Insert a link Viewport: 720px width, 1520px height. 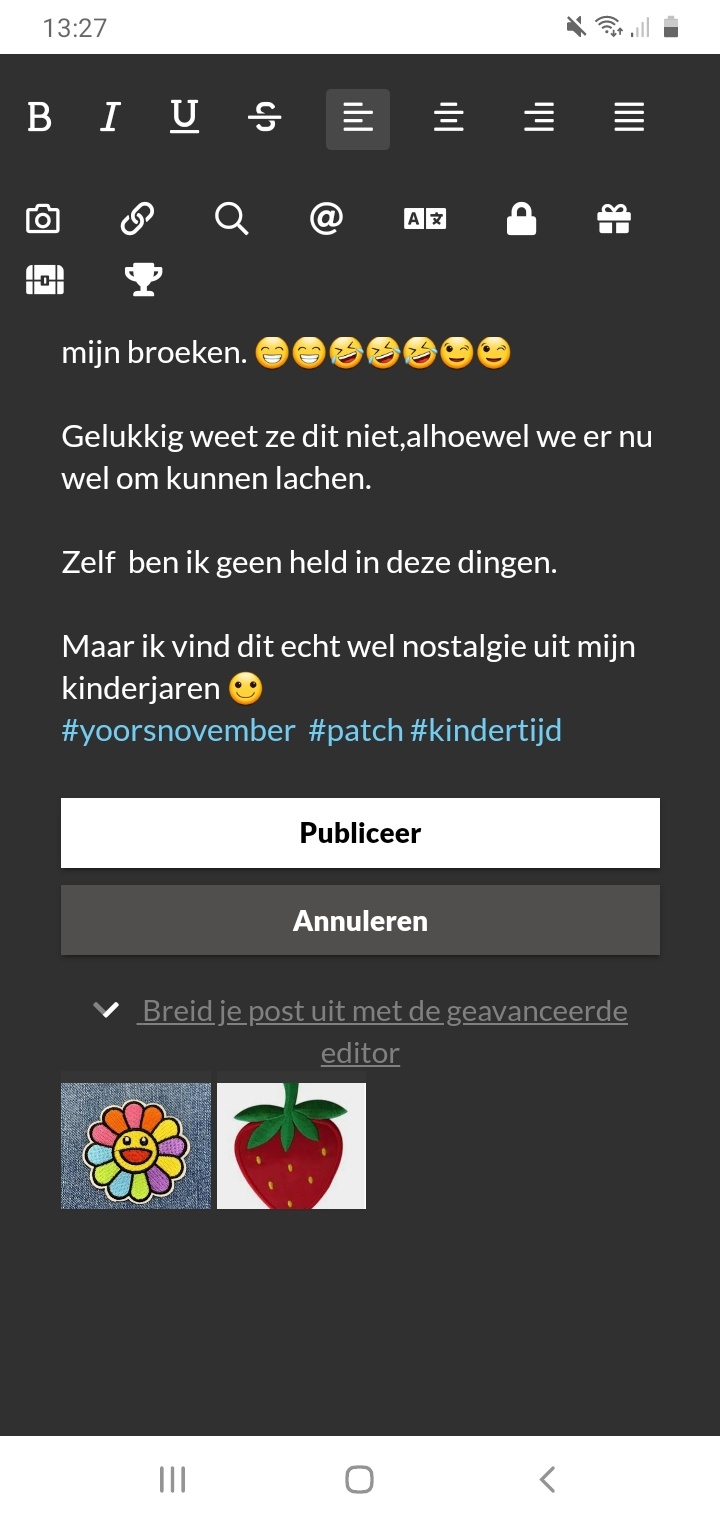pyautogui.click(x=137, y=219)
